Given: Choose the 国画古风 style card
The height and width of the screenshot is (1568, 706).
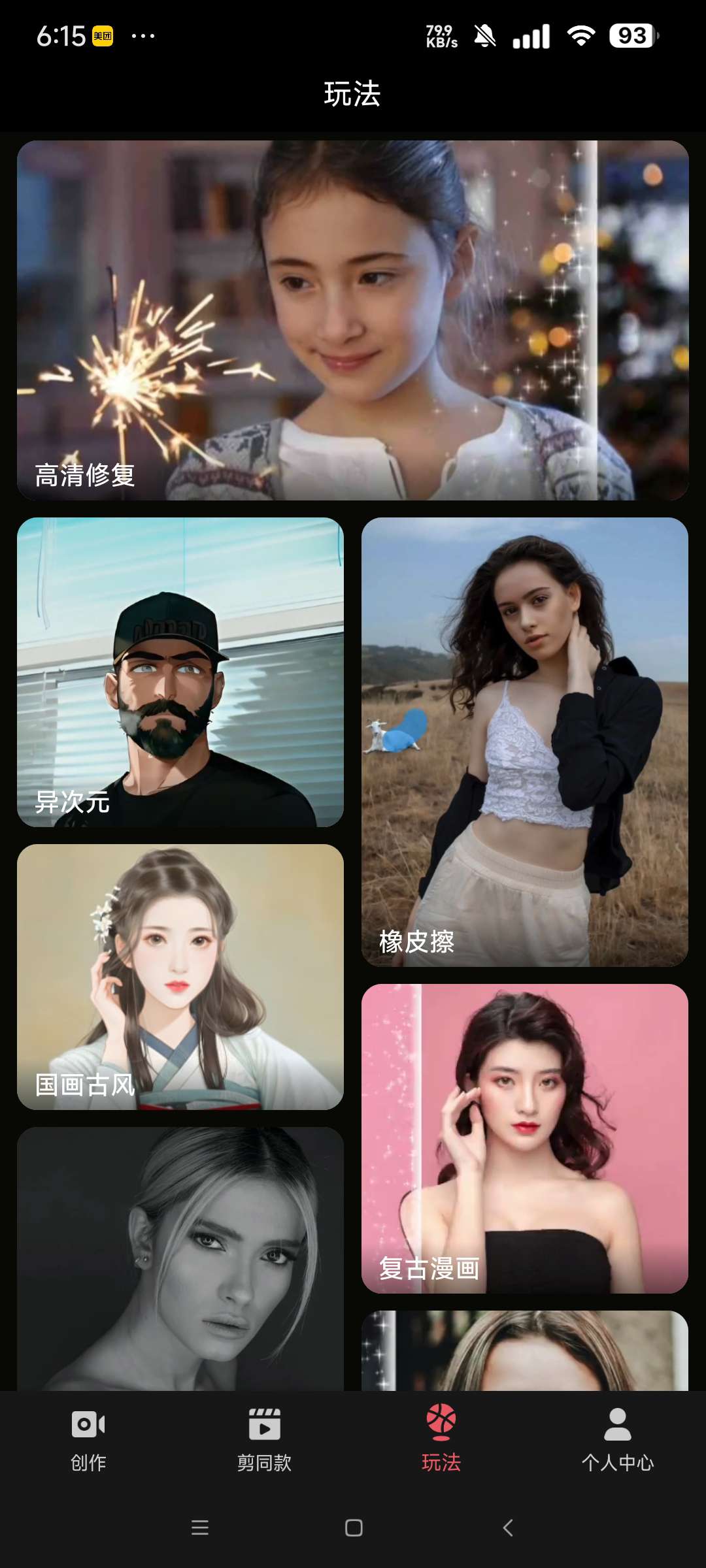Looking at the screenshot, I should (x=180, y=976).
